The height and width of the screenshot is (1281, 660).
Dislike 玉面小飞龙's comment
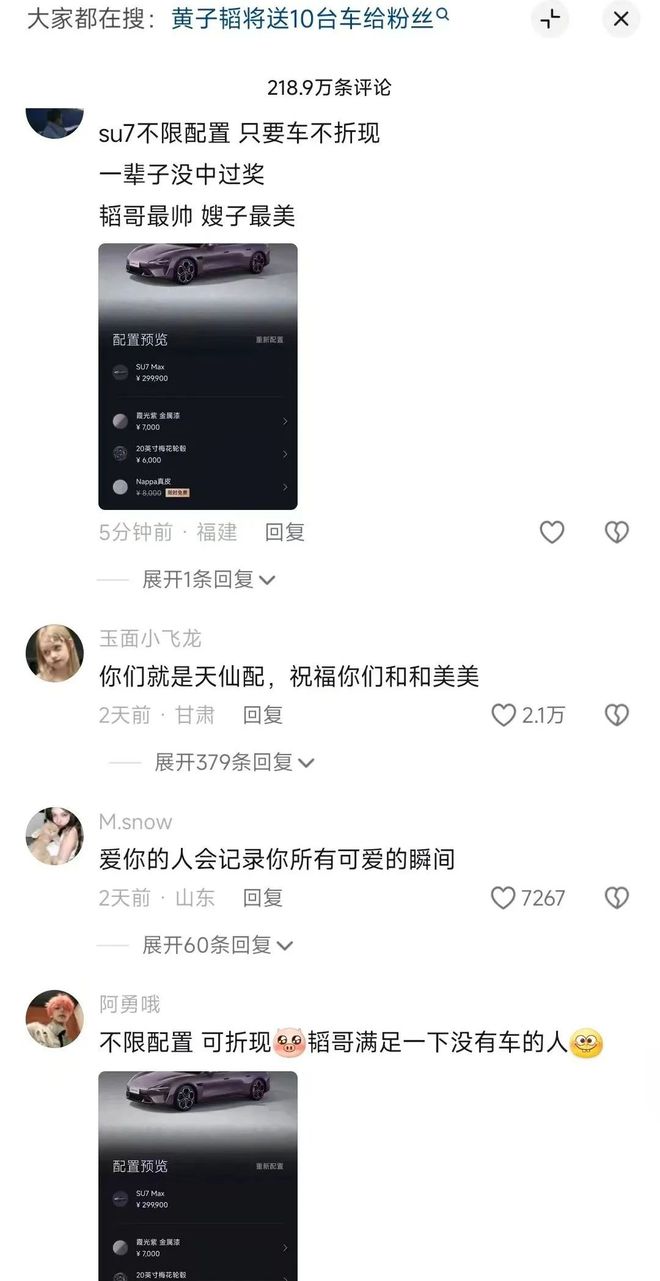point(617,715)
